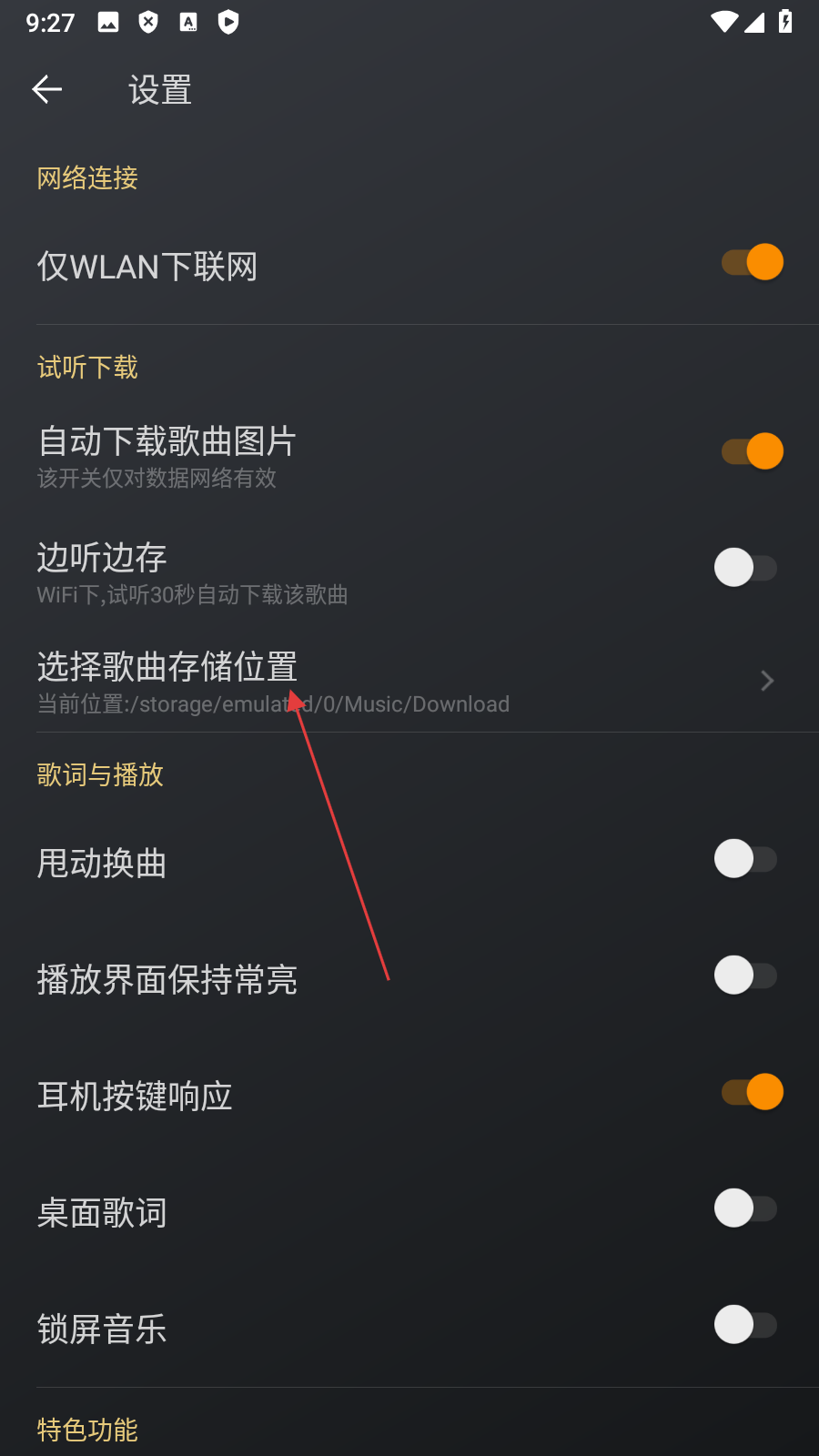Screen dimensions: 819x1456
Task: Disable 自动下载歌曲图片 switch
Action: (x=752, y=452)
